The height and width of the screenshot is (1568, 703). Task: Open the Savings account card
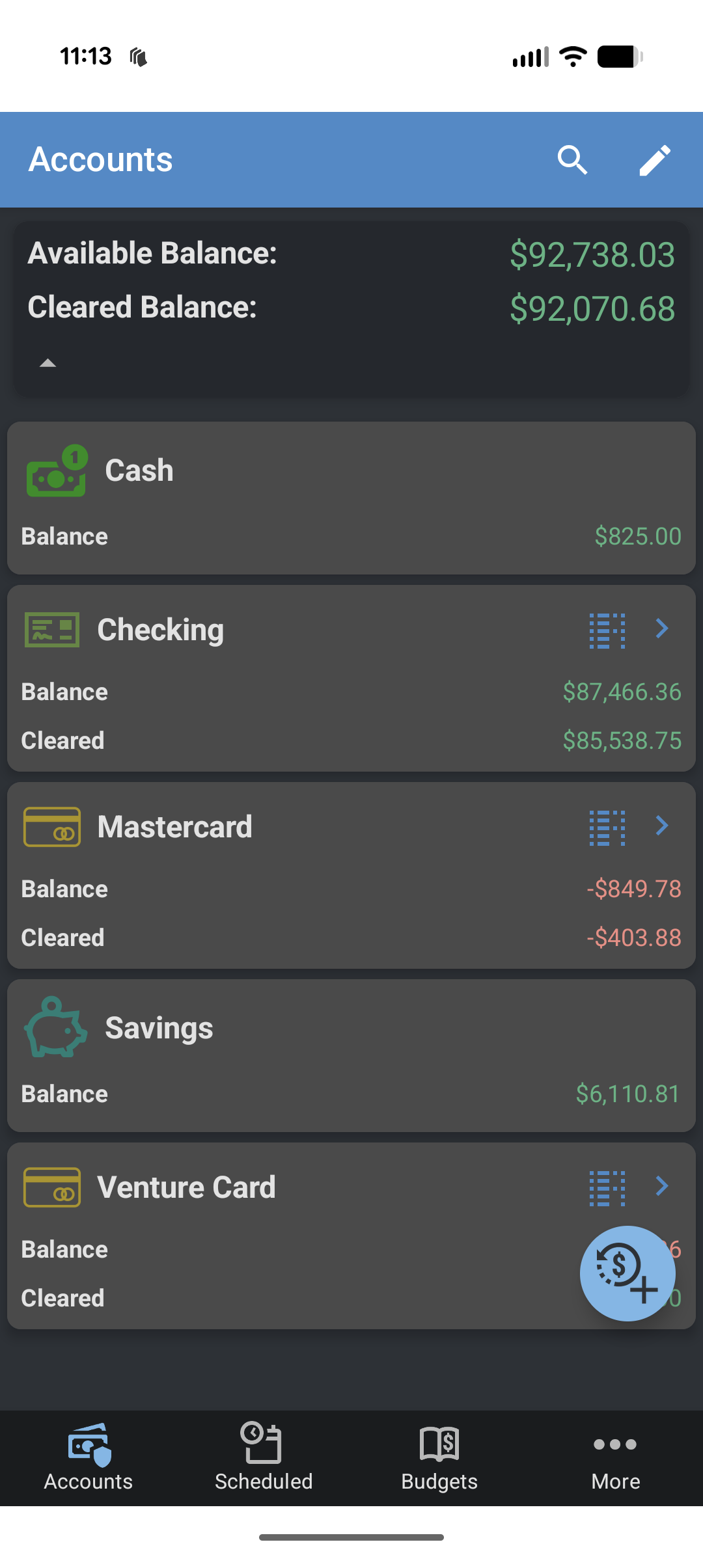tap(351, 1055)
